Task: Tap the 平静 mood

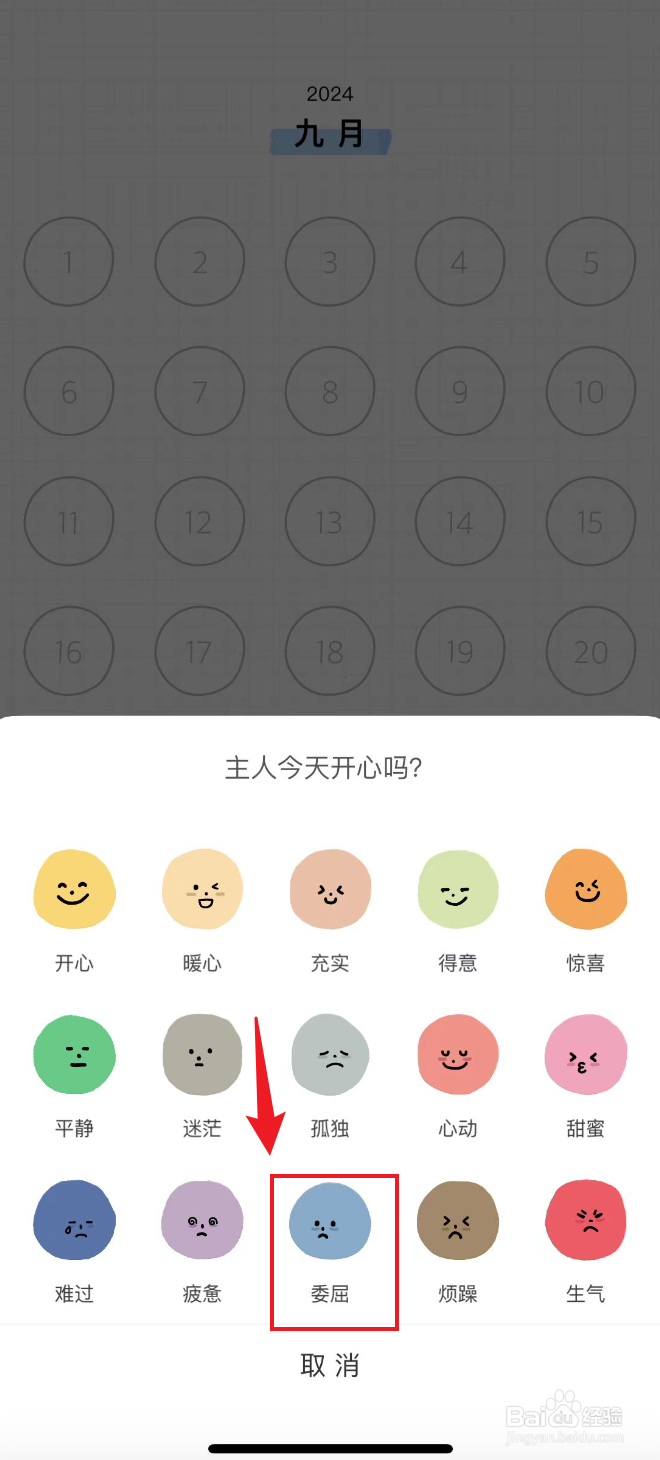Action: click(74, 1055)
